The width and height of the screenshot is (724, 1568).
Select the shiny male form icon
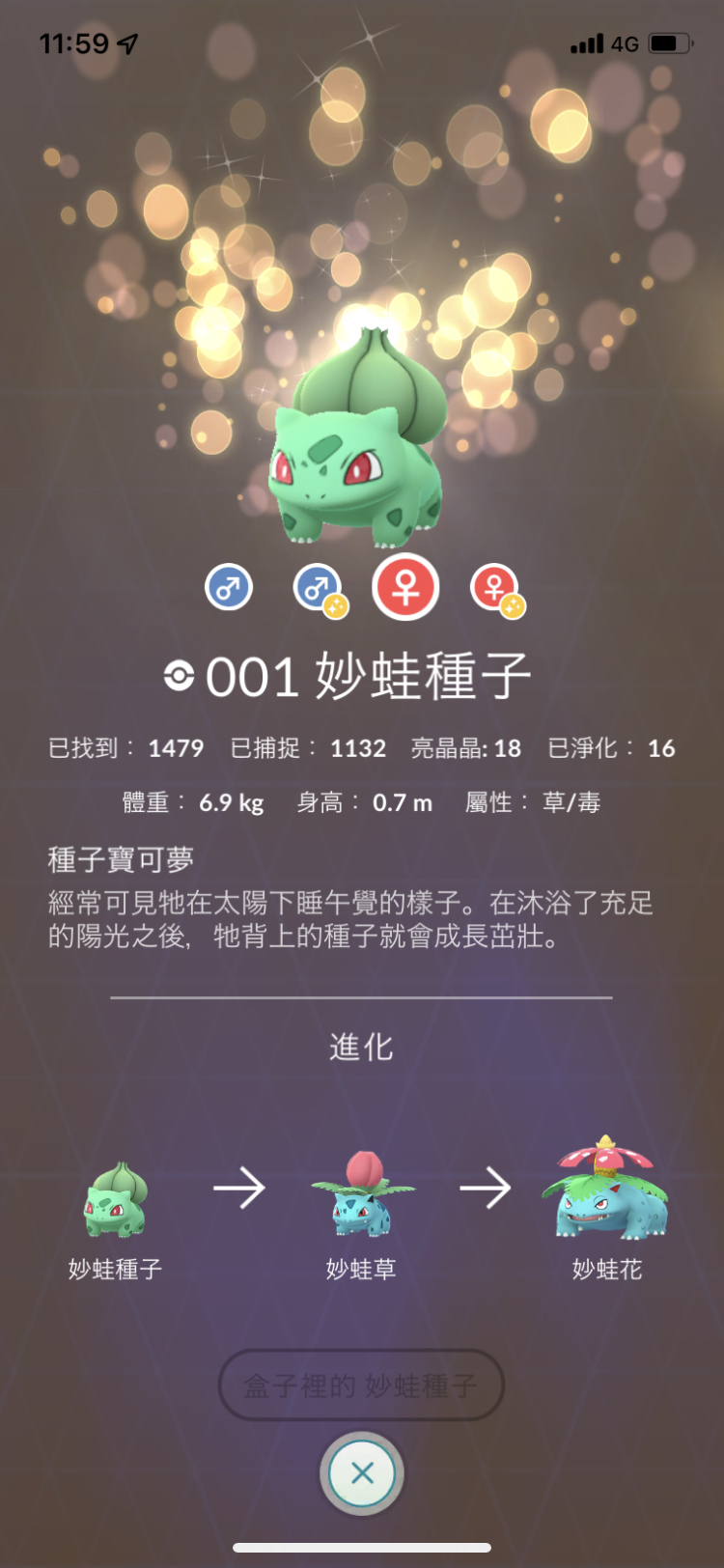(319, 588)
